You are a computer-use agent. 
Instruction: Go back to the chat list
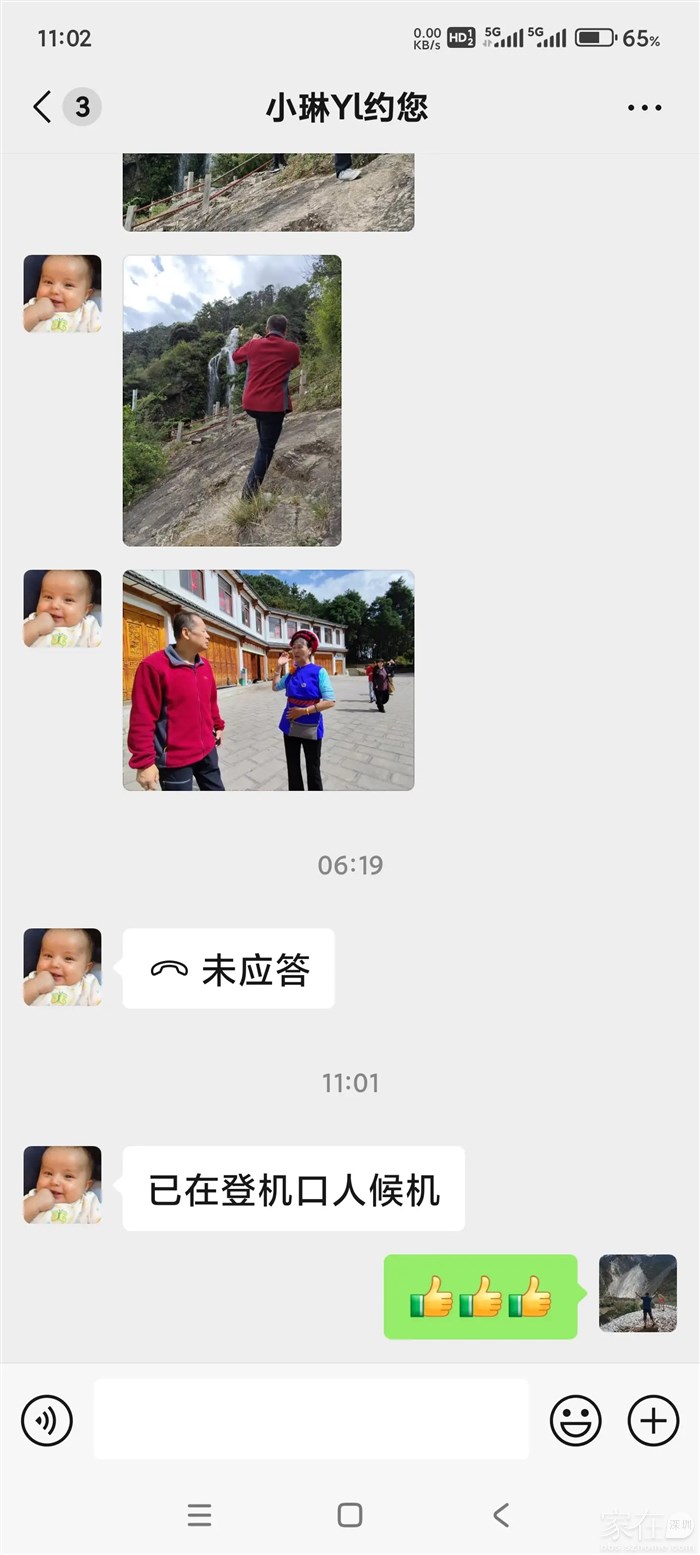point(42,107)
